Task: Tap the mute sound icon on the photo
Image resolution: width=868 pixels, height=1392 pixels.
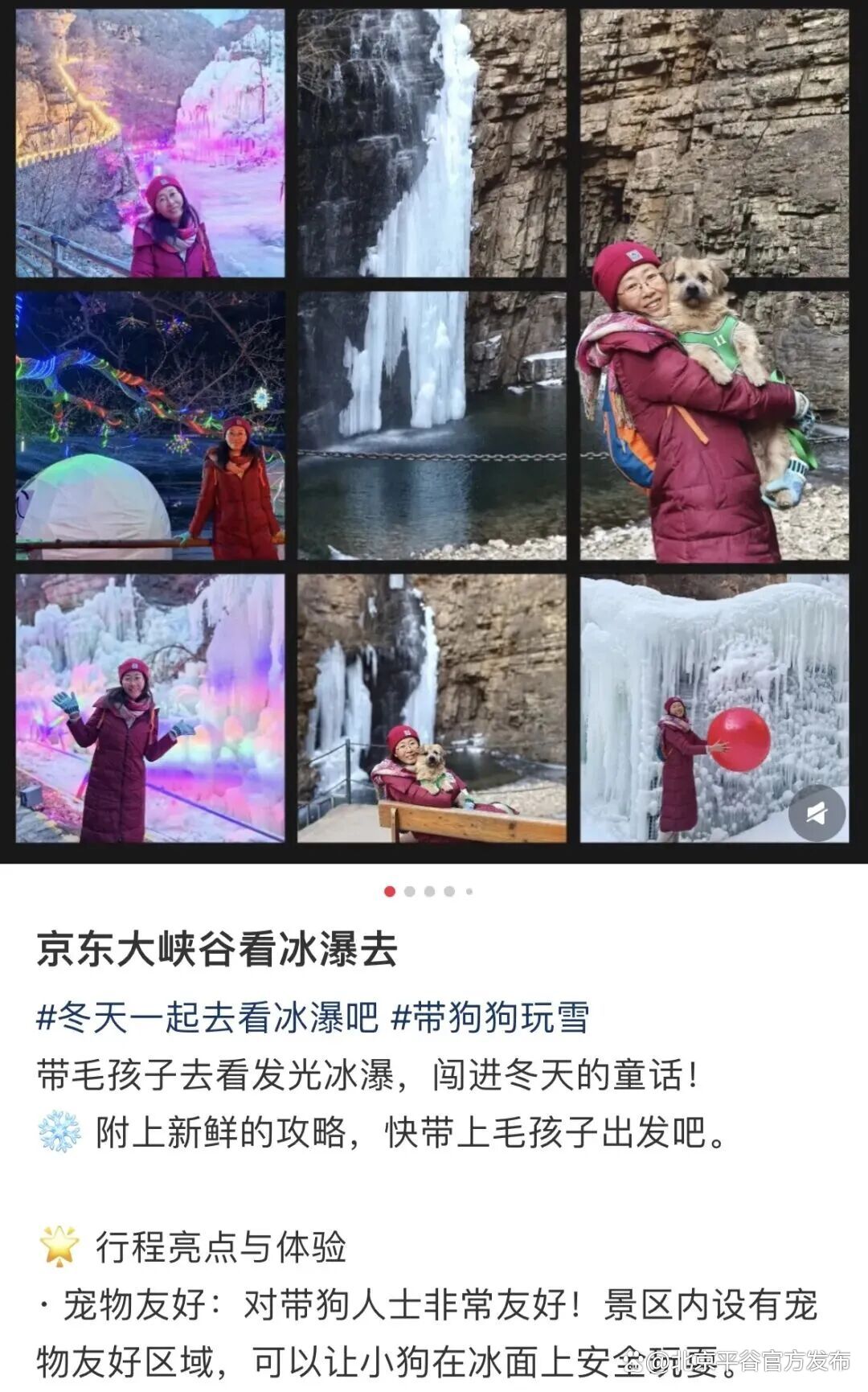Action: tap(816, 814)
